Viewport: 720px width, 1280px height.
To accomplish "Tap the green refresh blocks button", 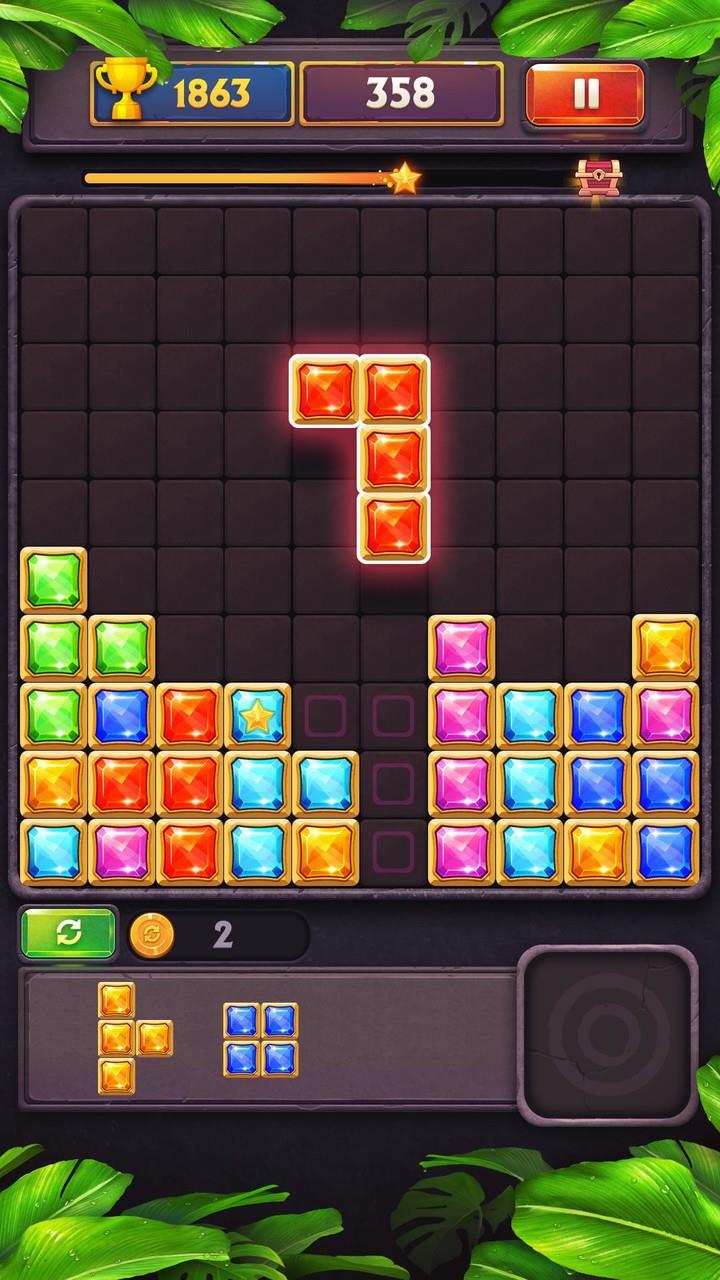I will [x=68, y=933].
